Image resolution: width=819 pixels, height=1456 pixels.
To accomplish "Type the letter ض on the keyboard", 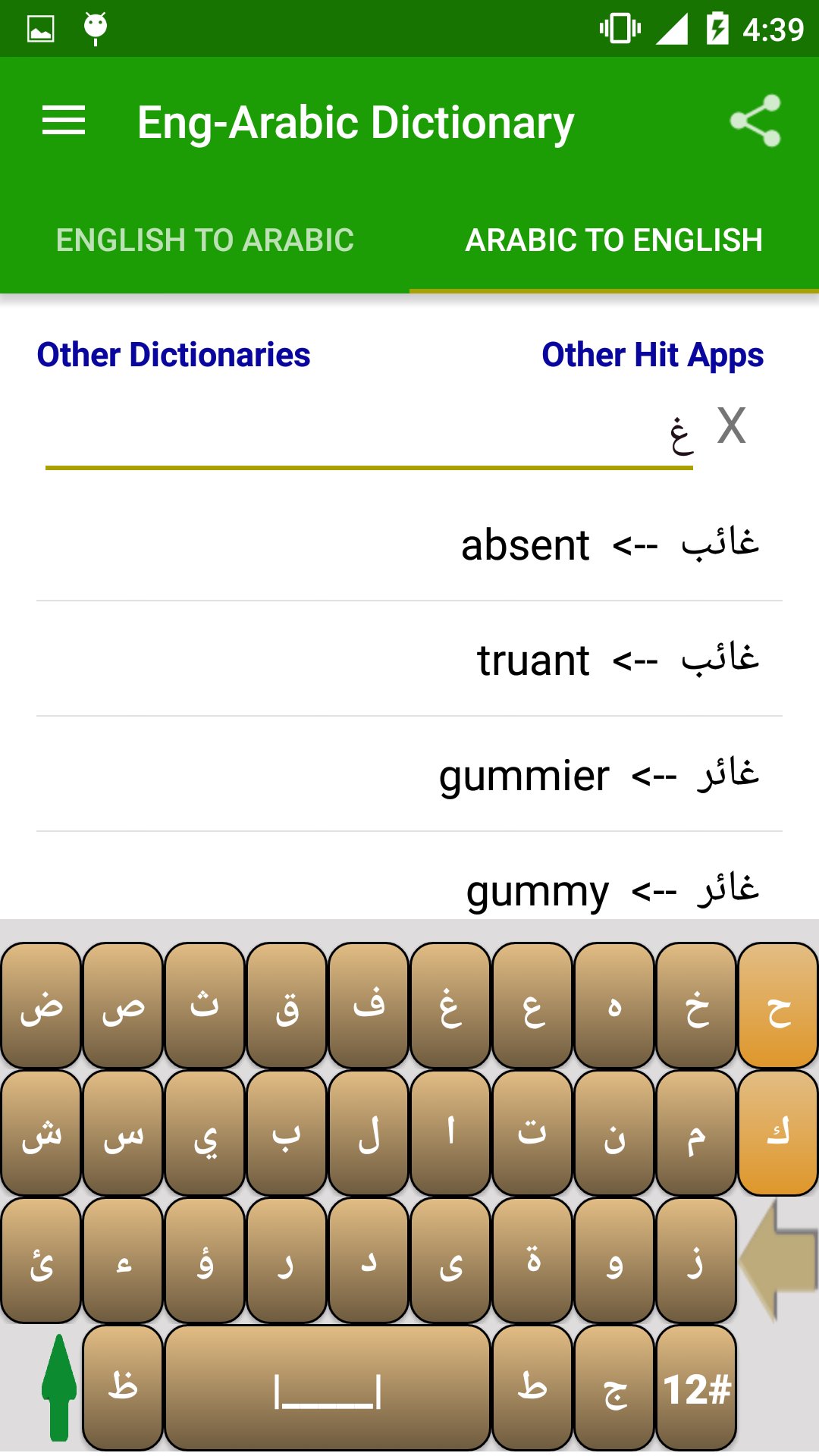I will (x=41, y=1006).
